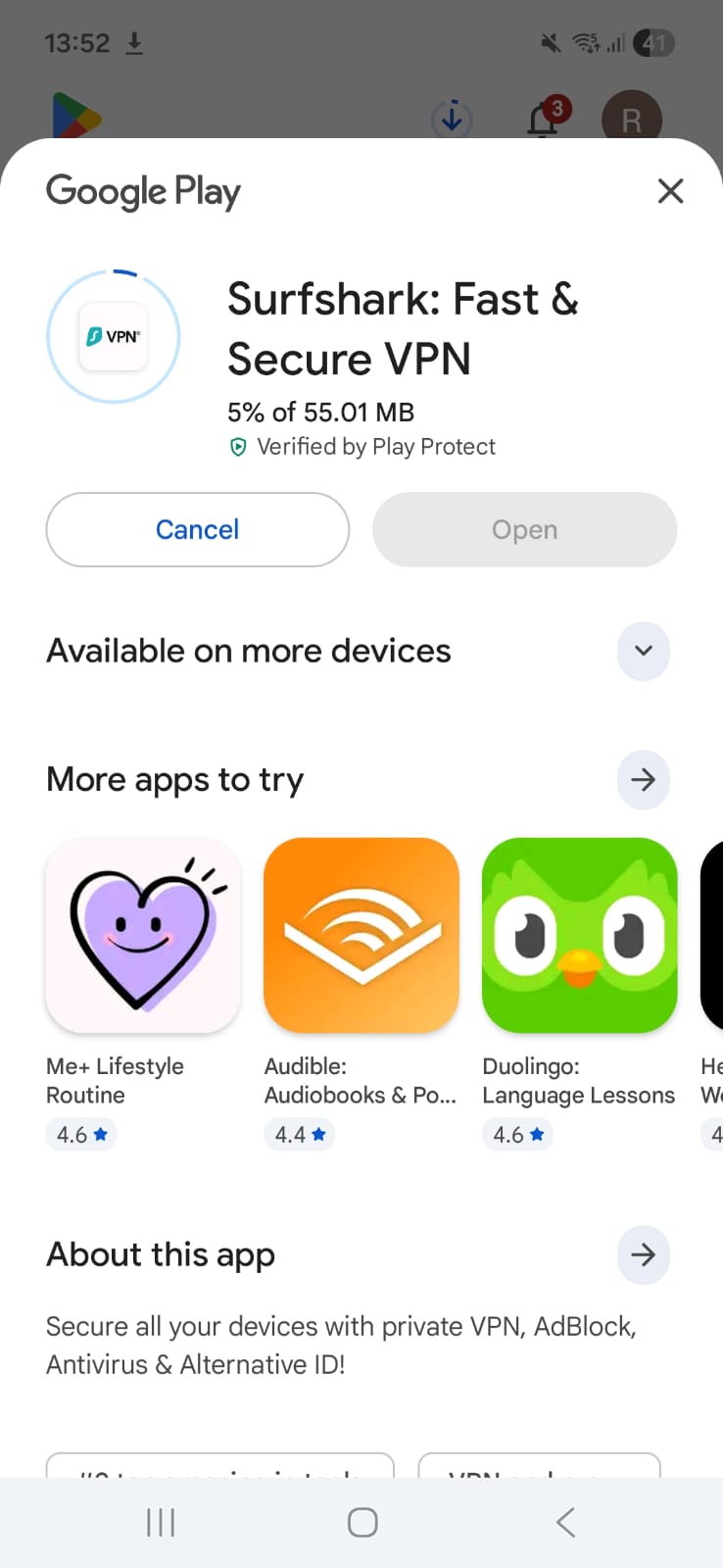The height and width of the screenshot is (1568, 723).
Task: Expand the Available on more devices section
Action: (644, 651)
